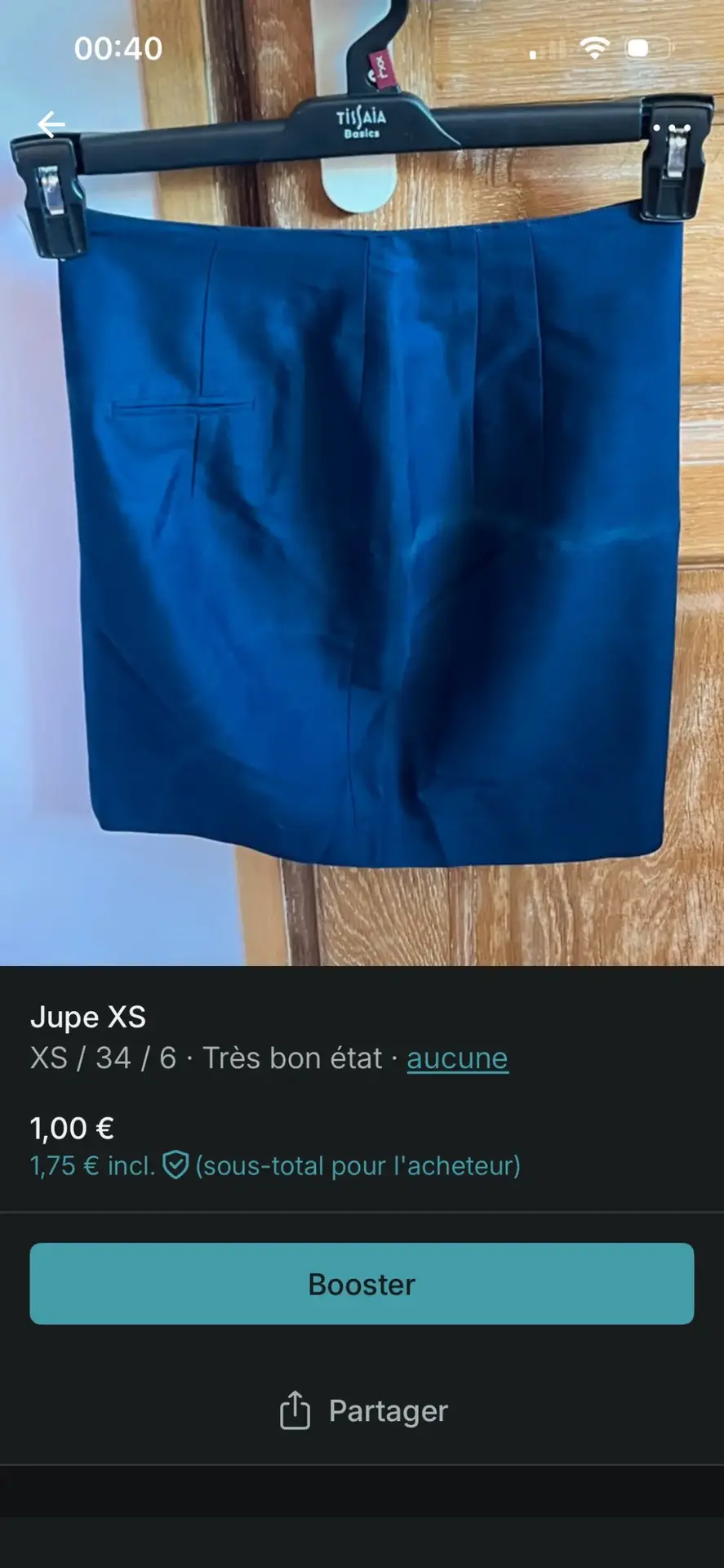View the buyer subtotal price details
Image resolution: width=724 pixels, height=1568 pixels.
click(x=275, y=1165)
